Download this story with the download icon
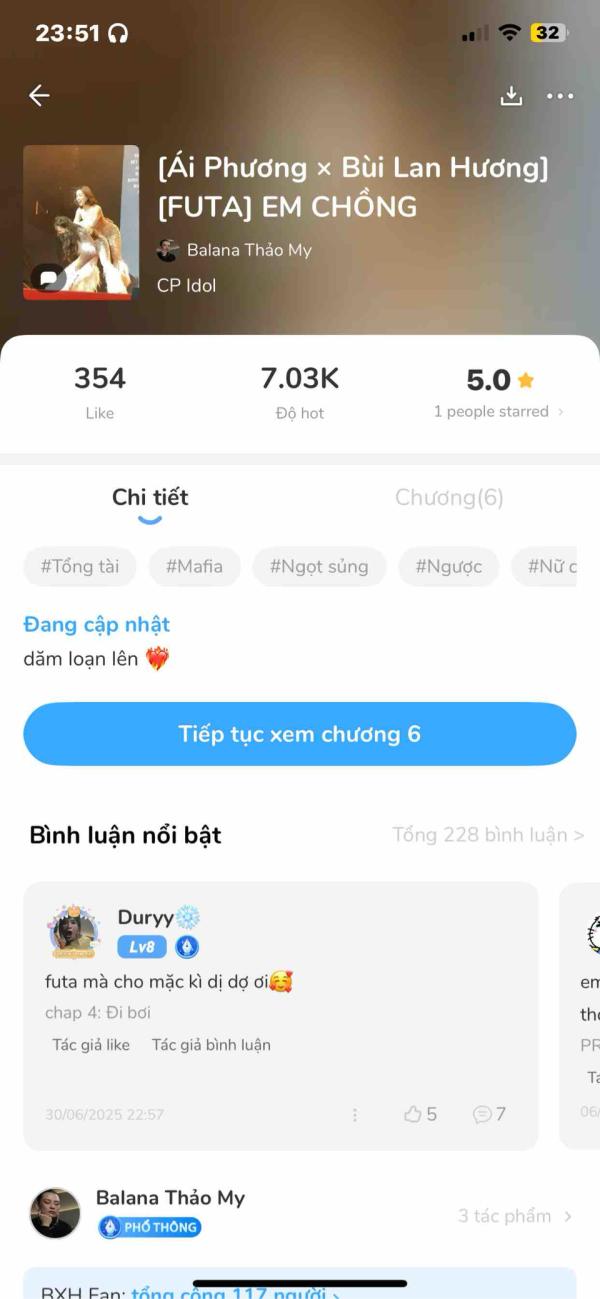The image size is (600, 1299). coord(511,96)
